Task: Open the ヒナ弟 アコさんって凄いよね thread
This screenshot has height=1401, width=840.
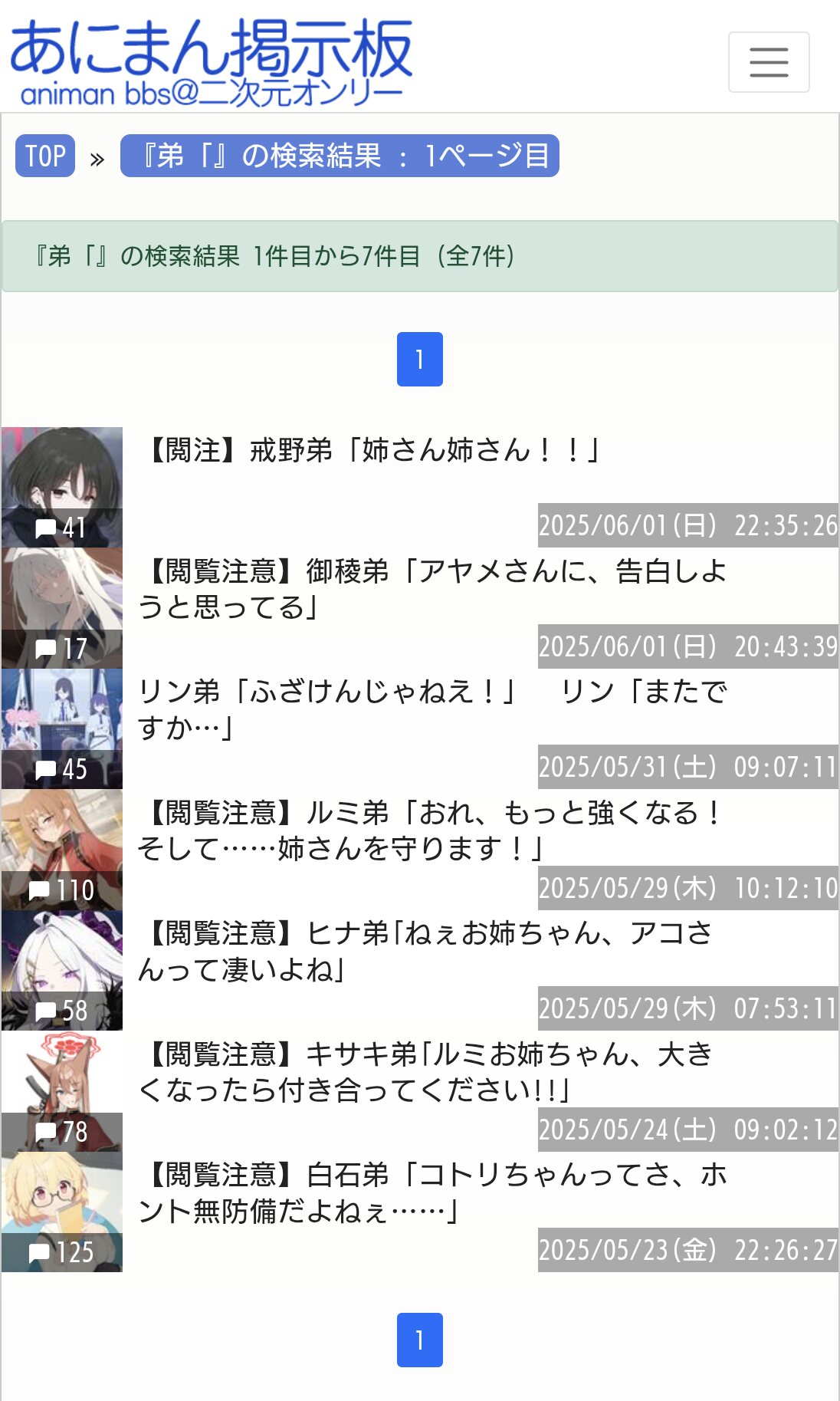Action: click(x=426, y=951)
